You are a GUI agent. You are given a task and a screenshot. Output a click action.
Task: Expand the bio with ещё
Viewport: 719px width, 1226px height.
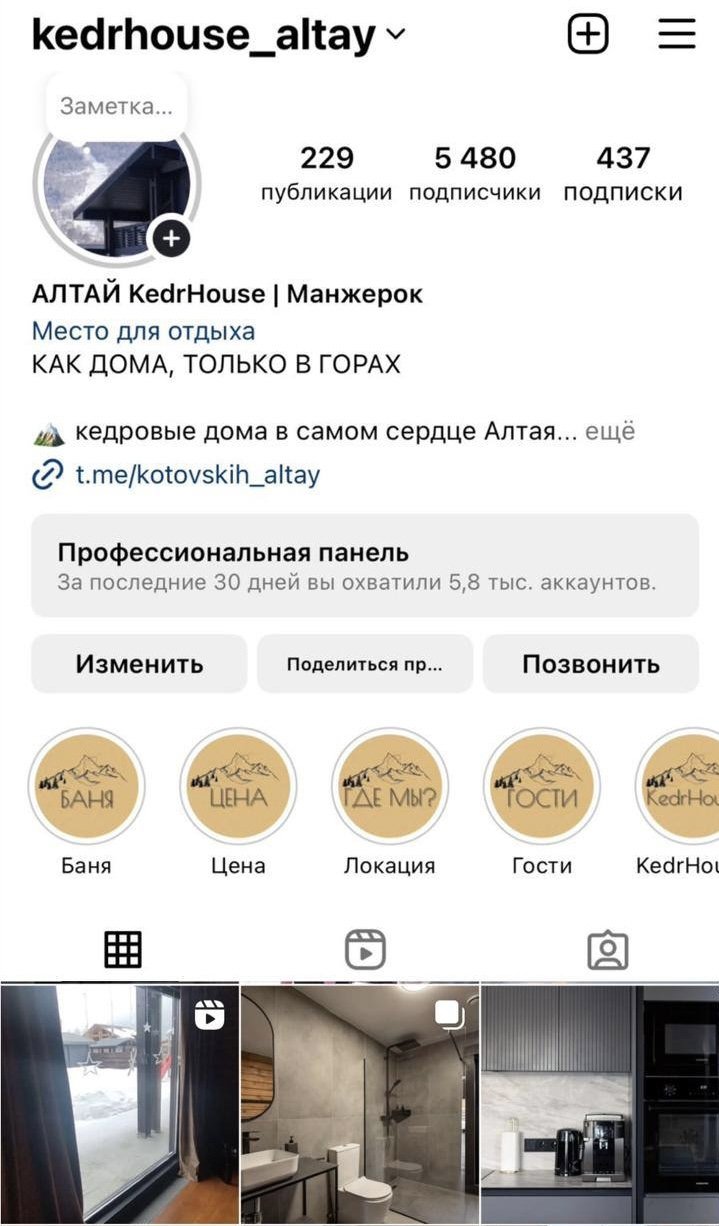[x=610, y=432]
